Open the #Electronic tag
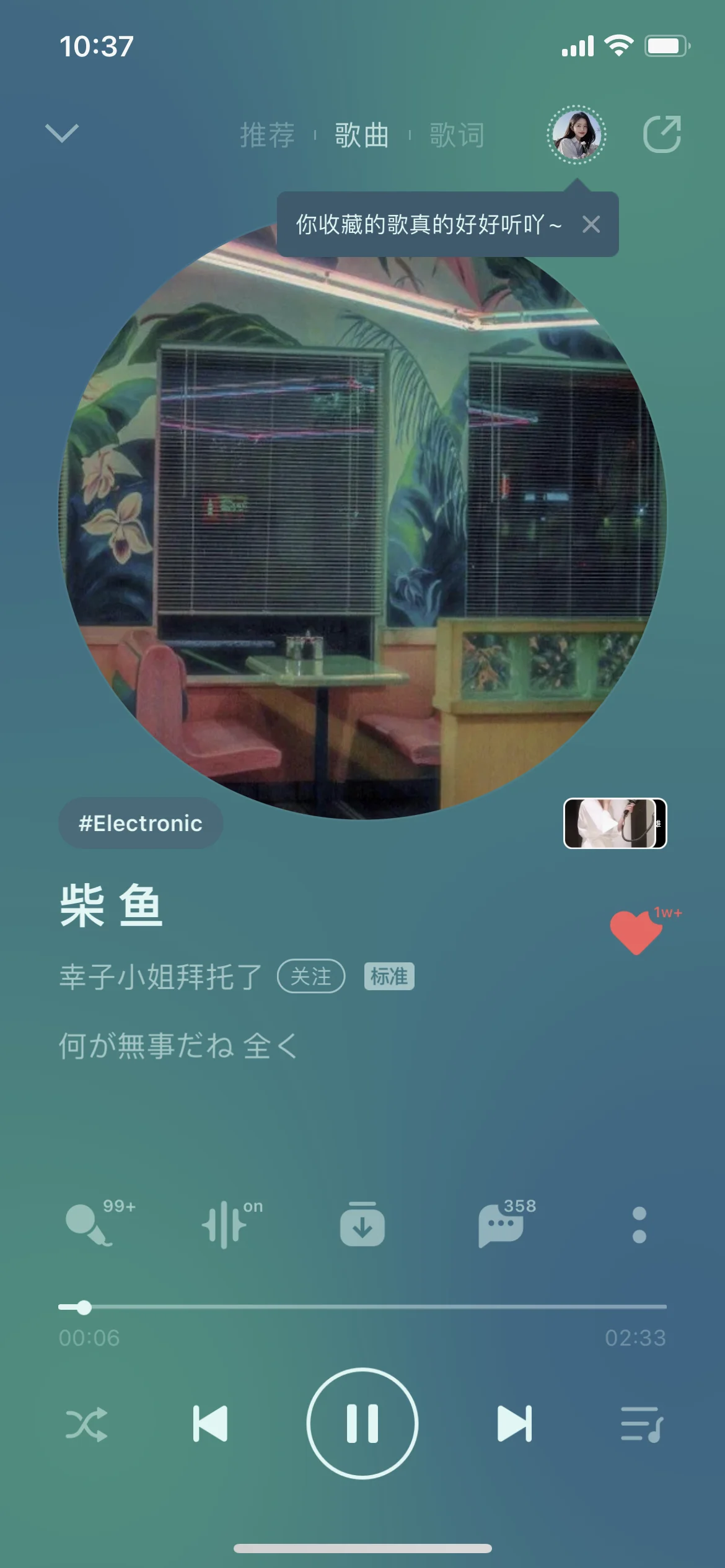Viewport: 725px width, 1568px height. tap(141, 824)
